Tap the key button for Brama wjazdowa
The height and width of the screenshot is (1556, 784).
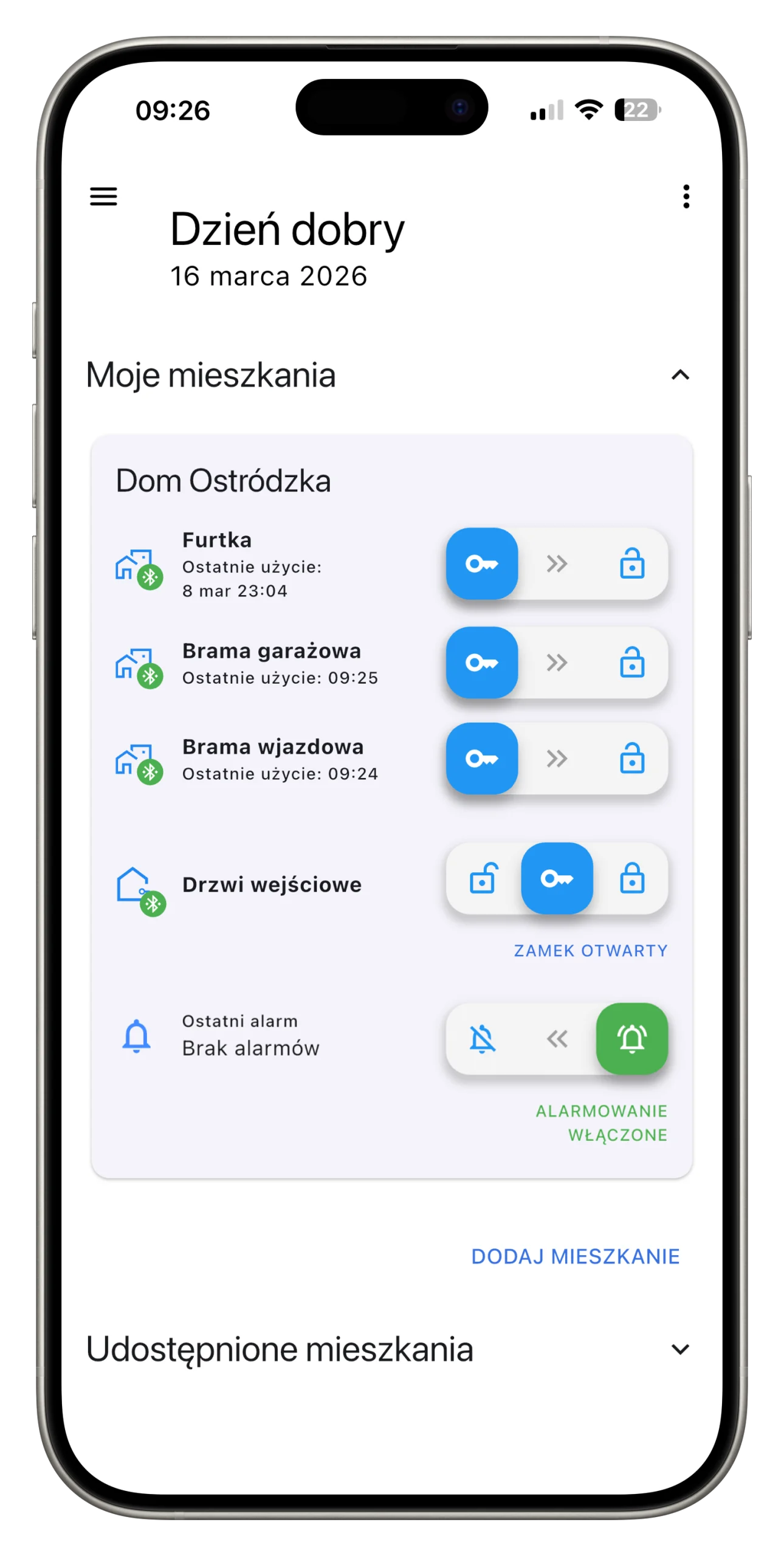[482, 759]
